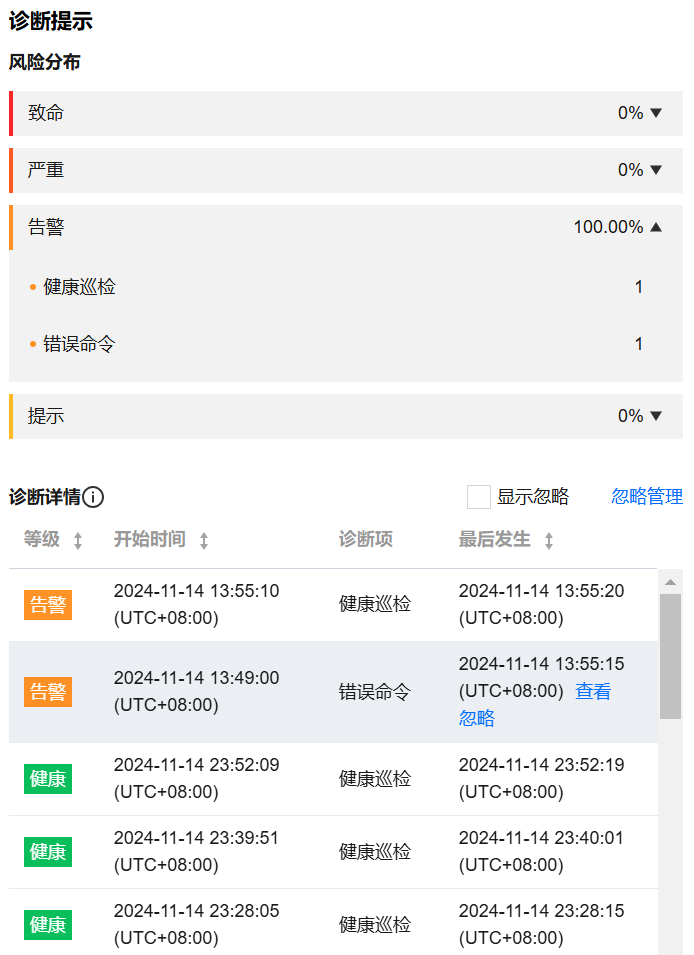Tick the 显示忽略 checkbox

(x=479, y=497)
